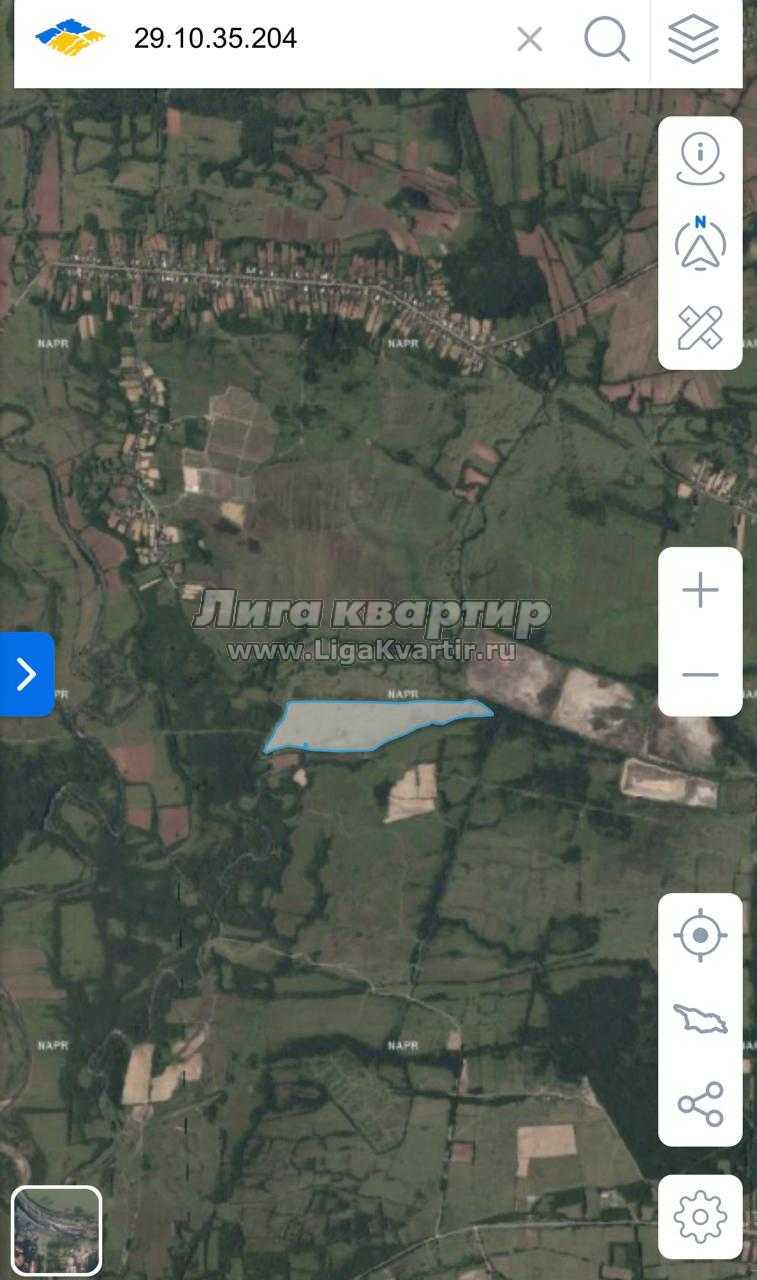Open map settings gear
The height and width of the screenshot is (1280, 757).
[x=700, y=1216]
